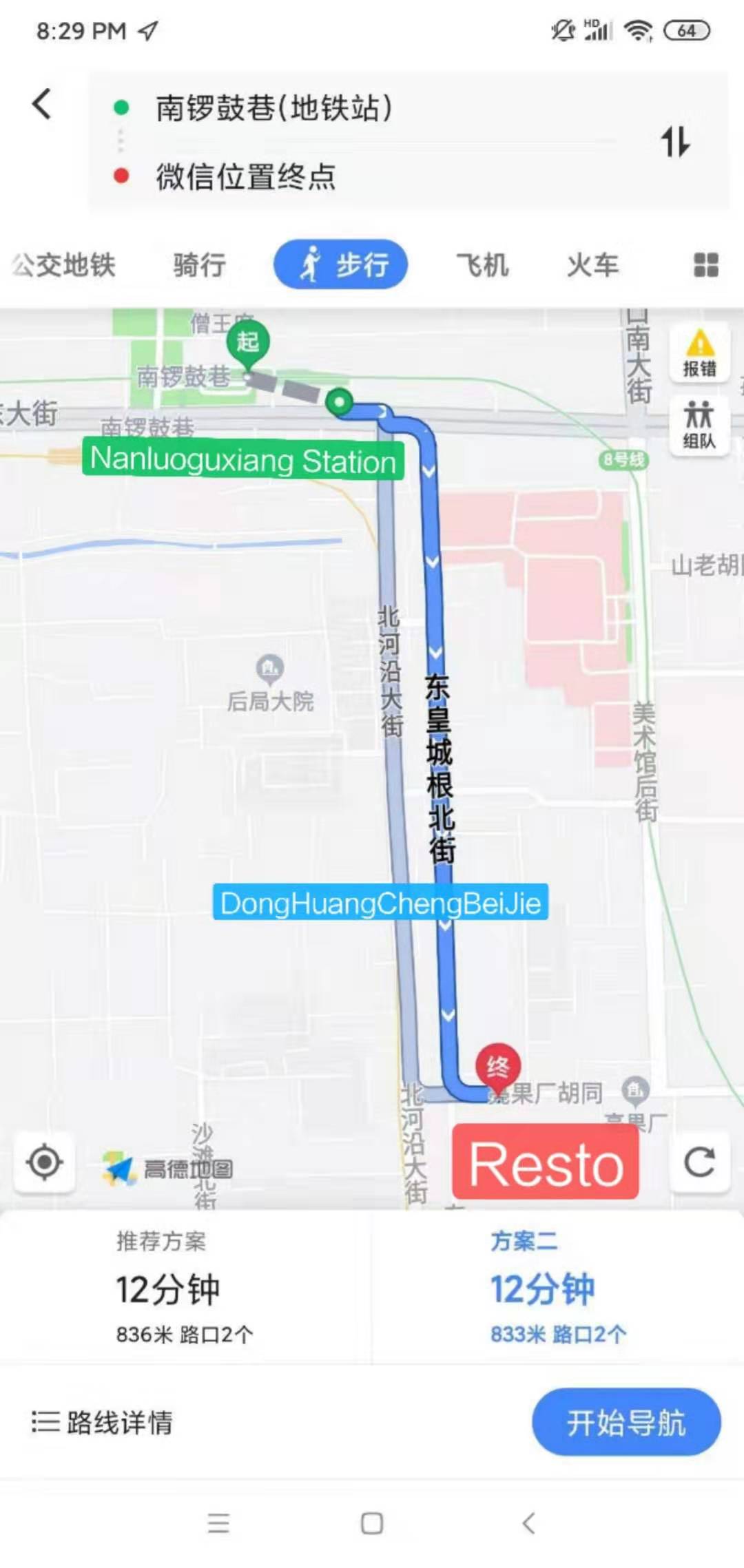Switch to 骑行 cycling mode
The image size is (744, 1568).
199,265
